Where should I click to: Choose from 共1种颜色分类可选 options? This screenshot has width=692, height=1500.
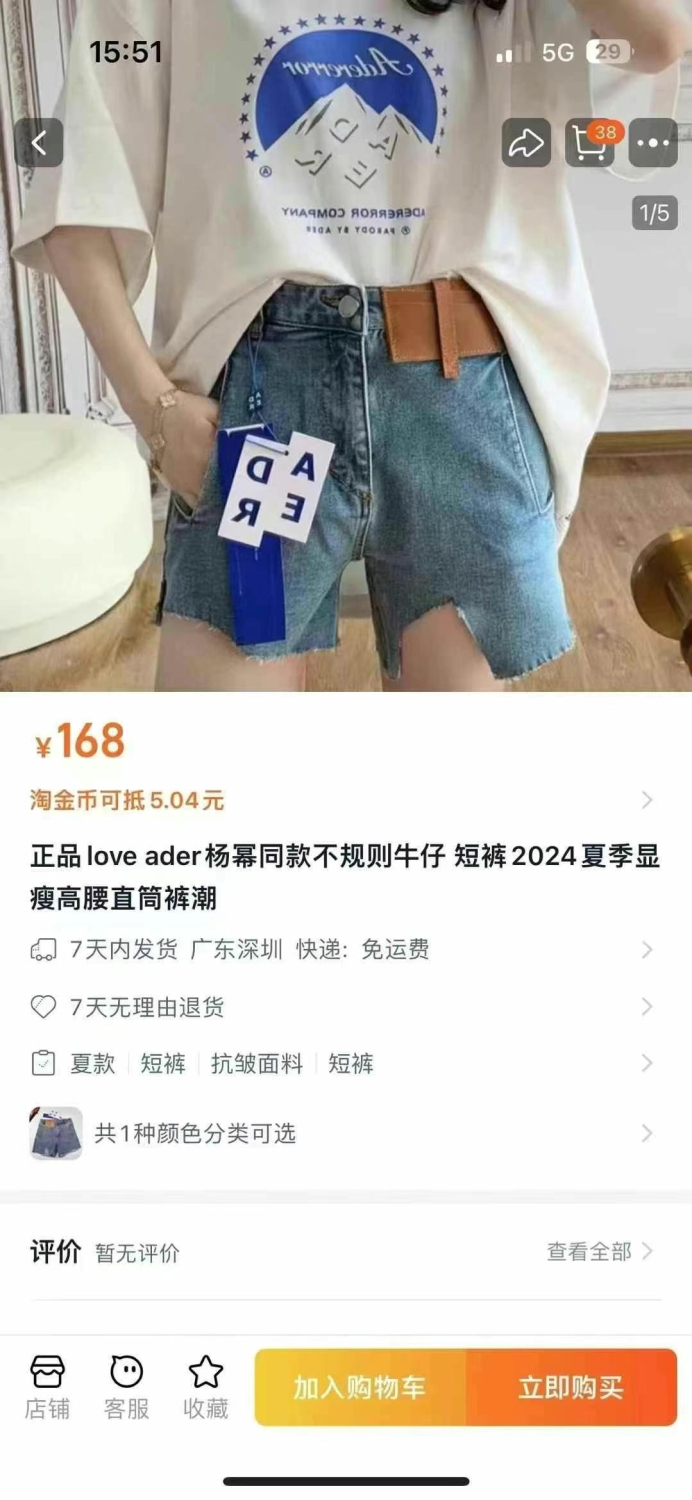pos(346,1133)
